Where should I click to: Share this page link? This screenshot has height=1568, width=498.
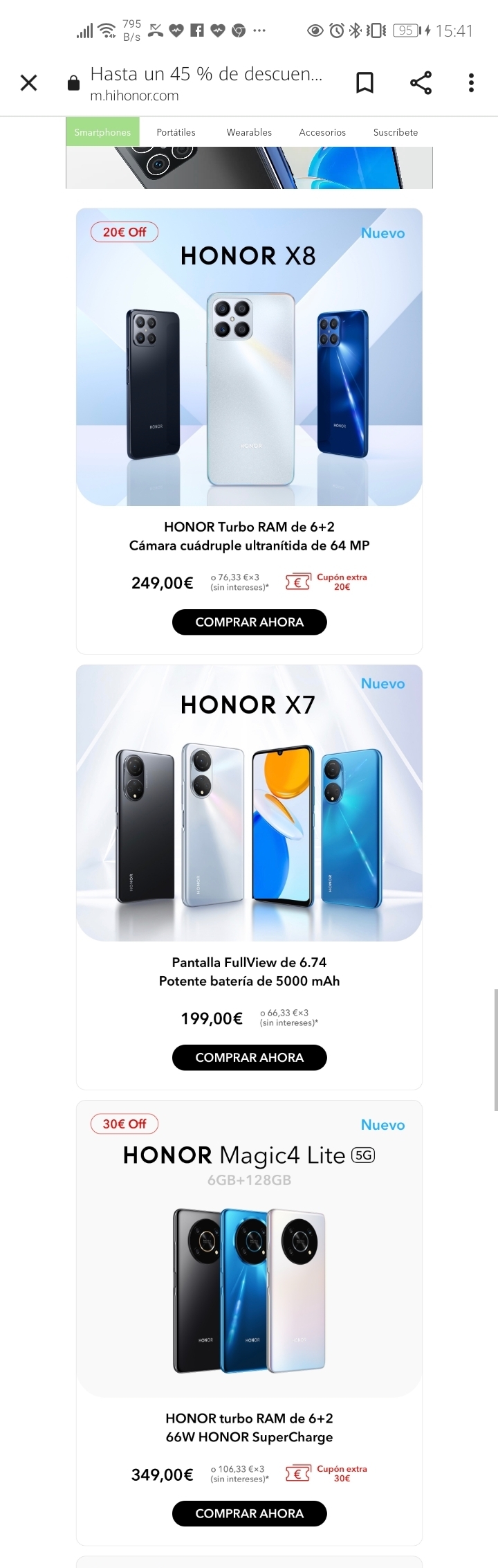[421, 83]
